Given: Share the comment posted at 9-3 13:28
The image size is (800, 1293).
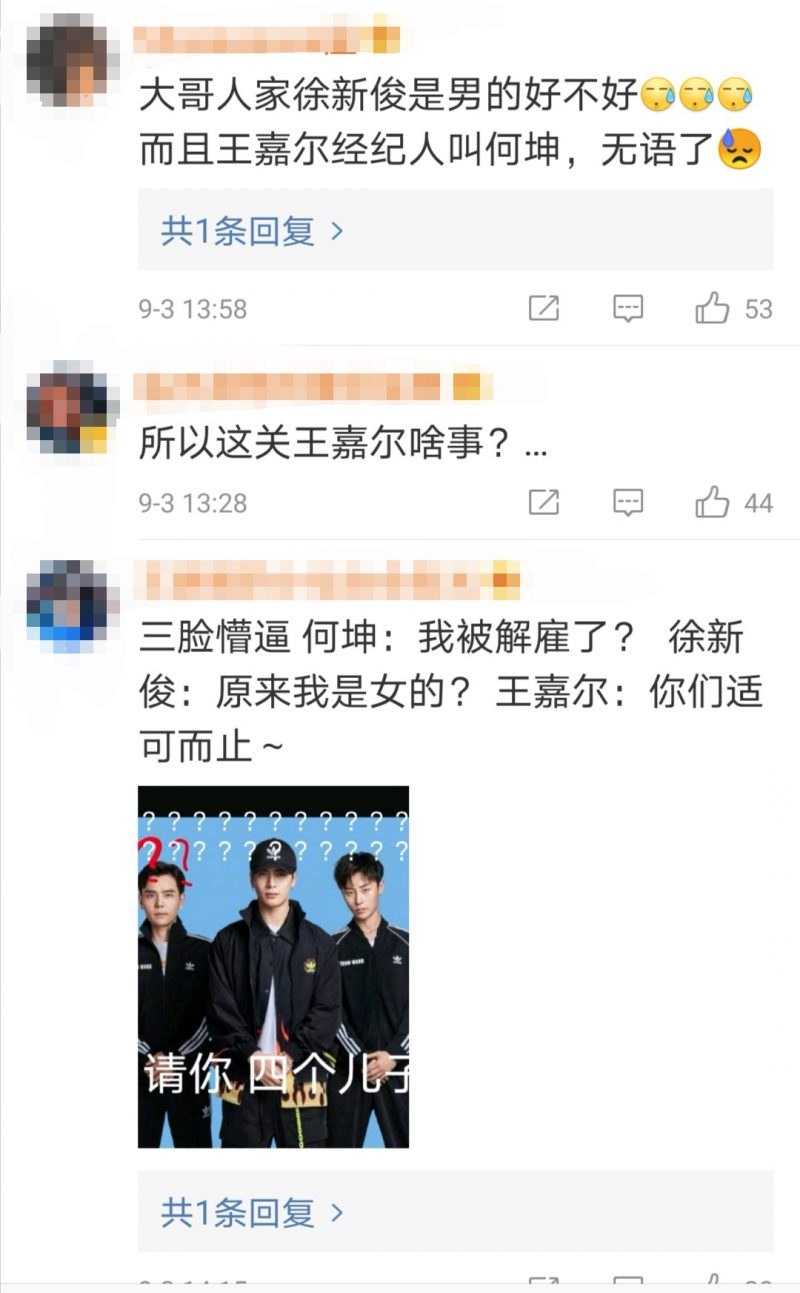Looking at the screenshot, I should (543, 502).
